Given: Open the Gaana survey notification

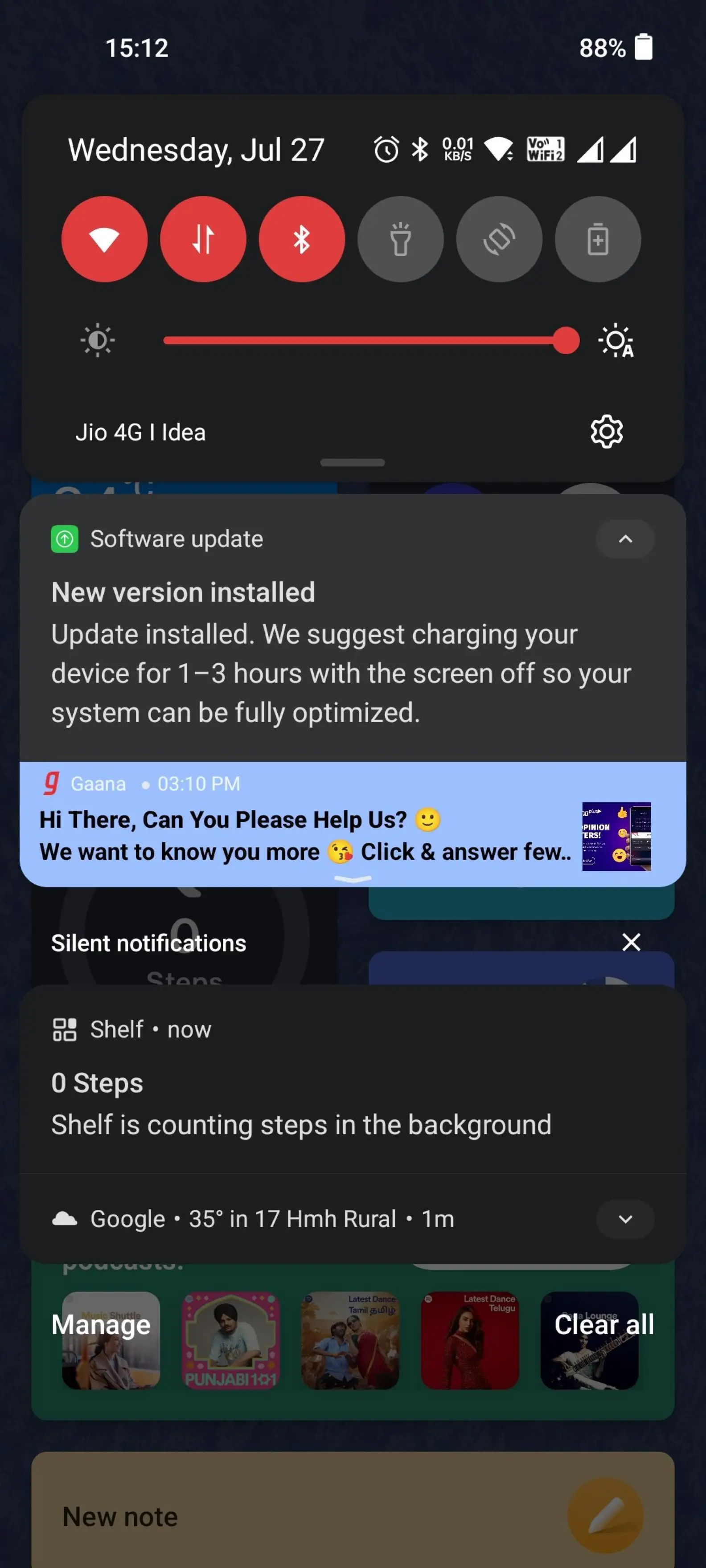Looking at the screenshot, I should [x=304, y=835].
